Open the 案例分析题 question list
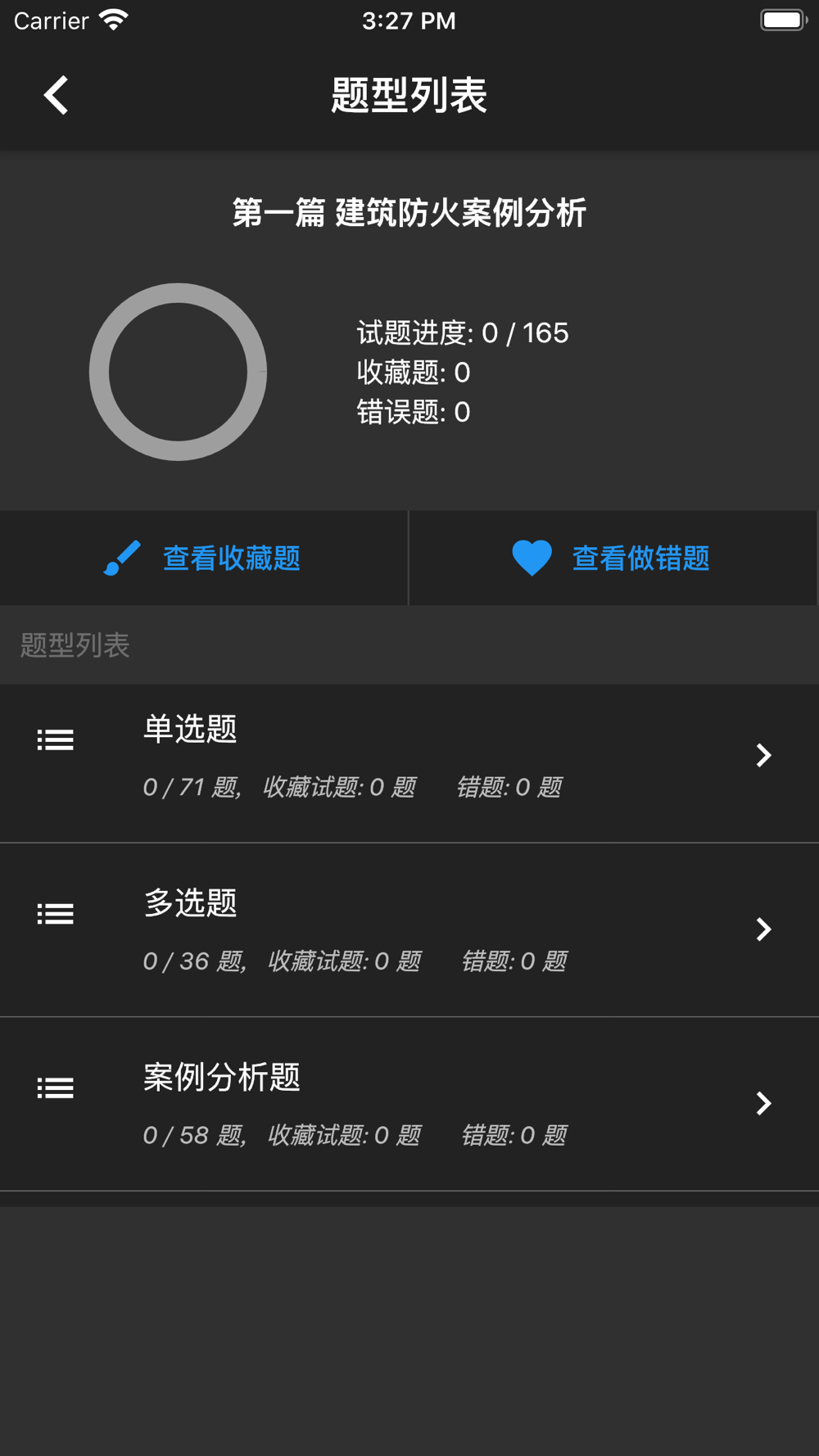819x1456 pixels. (409, 1104)
